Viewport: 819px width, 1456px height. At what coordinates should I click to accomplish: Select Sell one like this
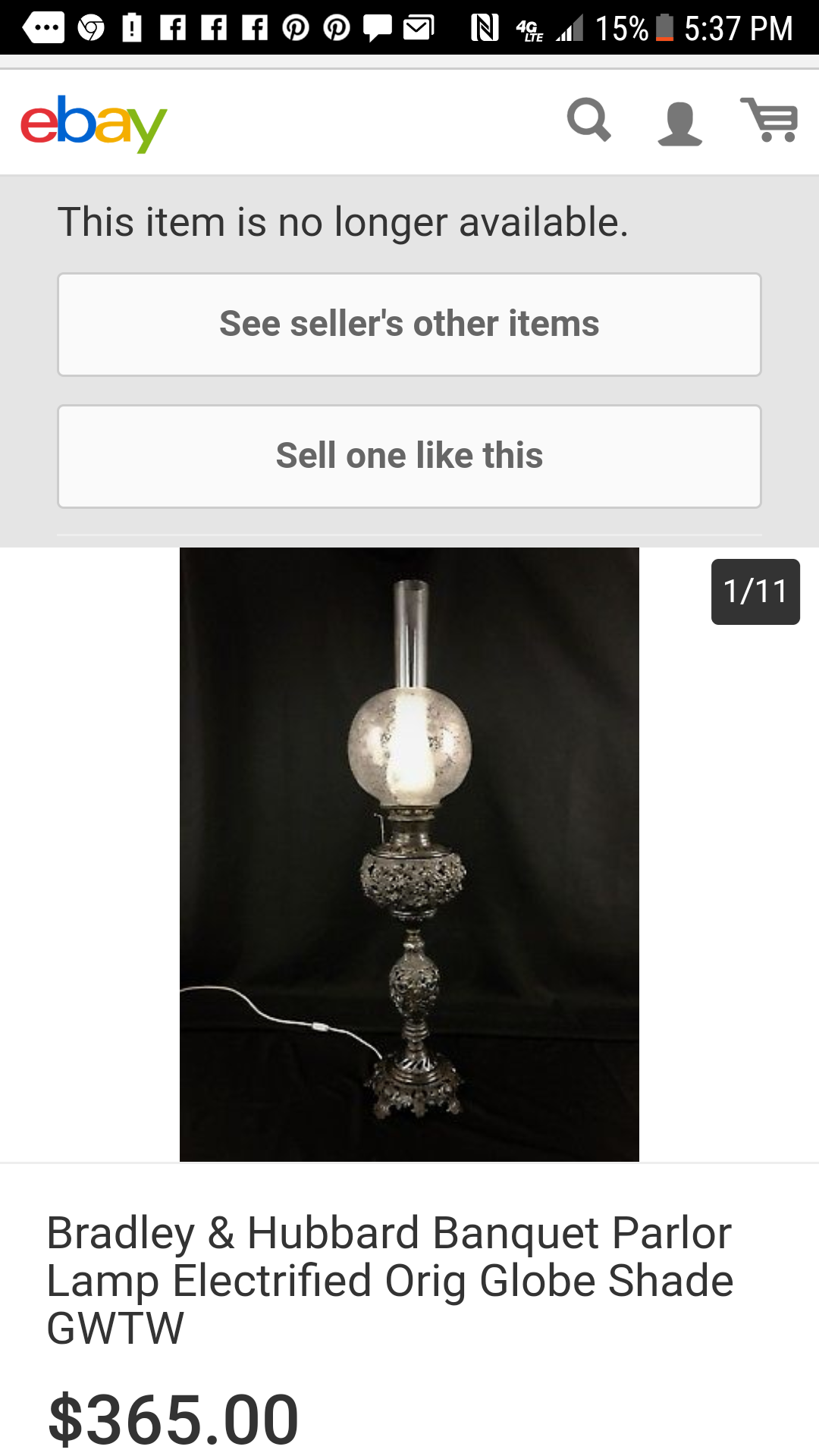coord(409,457)
